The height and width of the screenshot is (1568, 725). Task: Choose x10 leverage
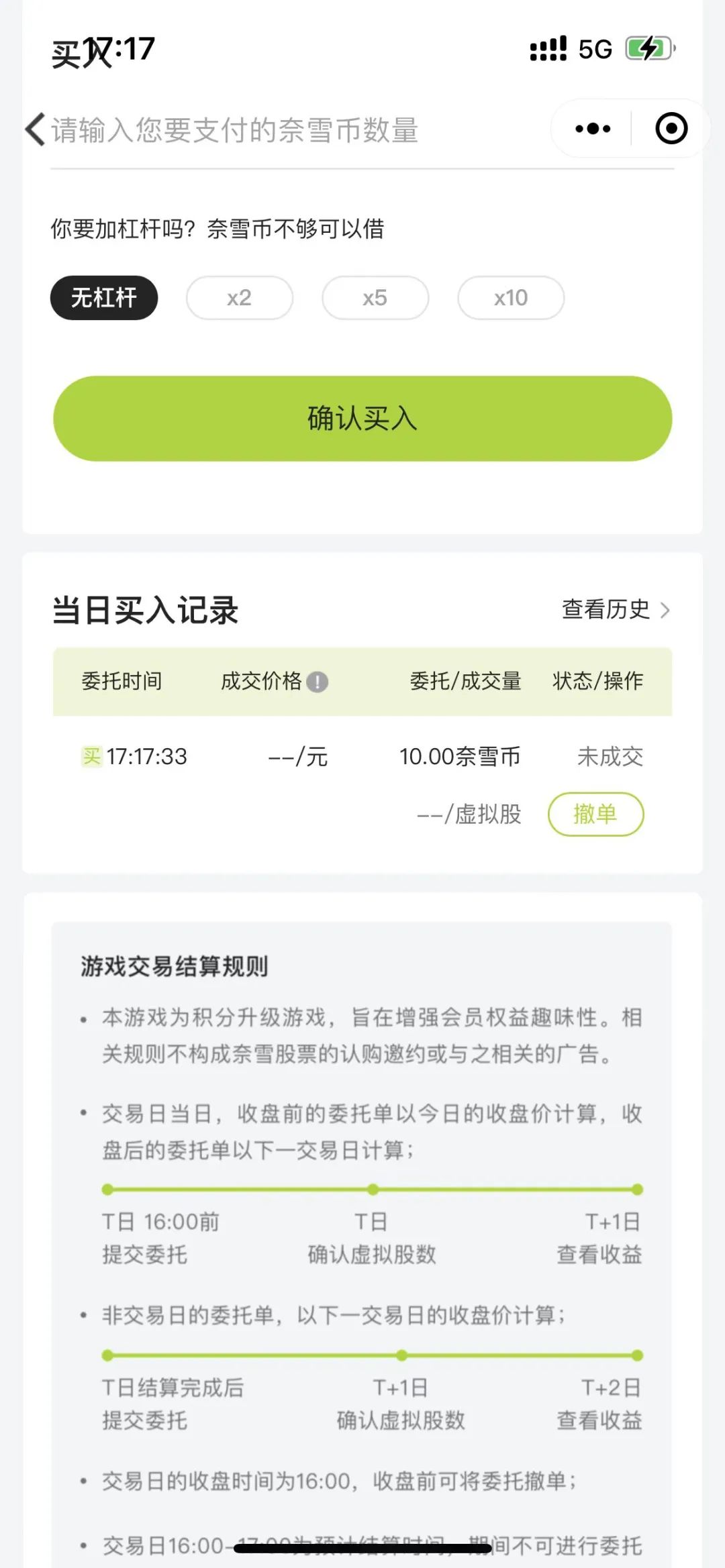point(511,298)
